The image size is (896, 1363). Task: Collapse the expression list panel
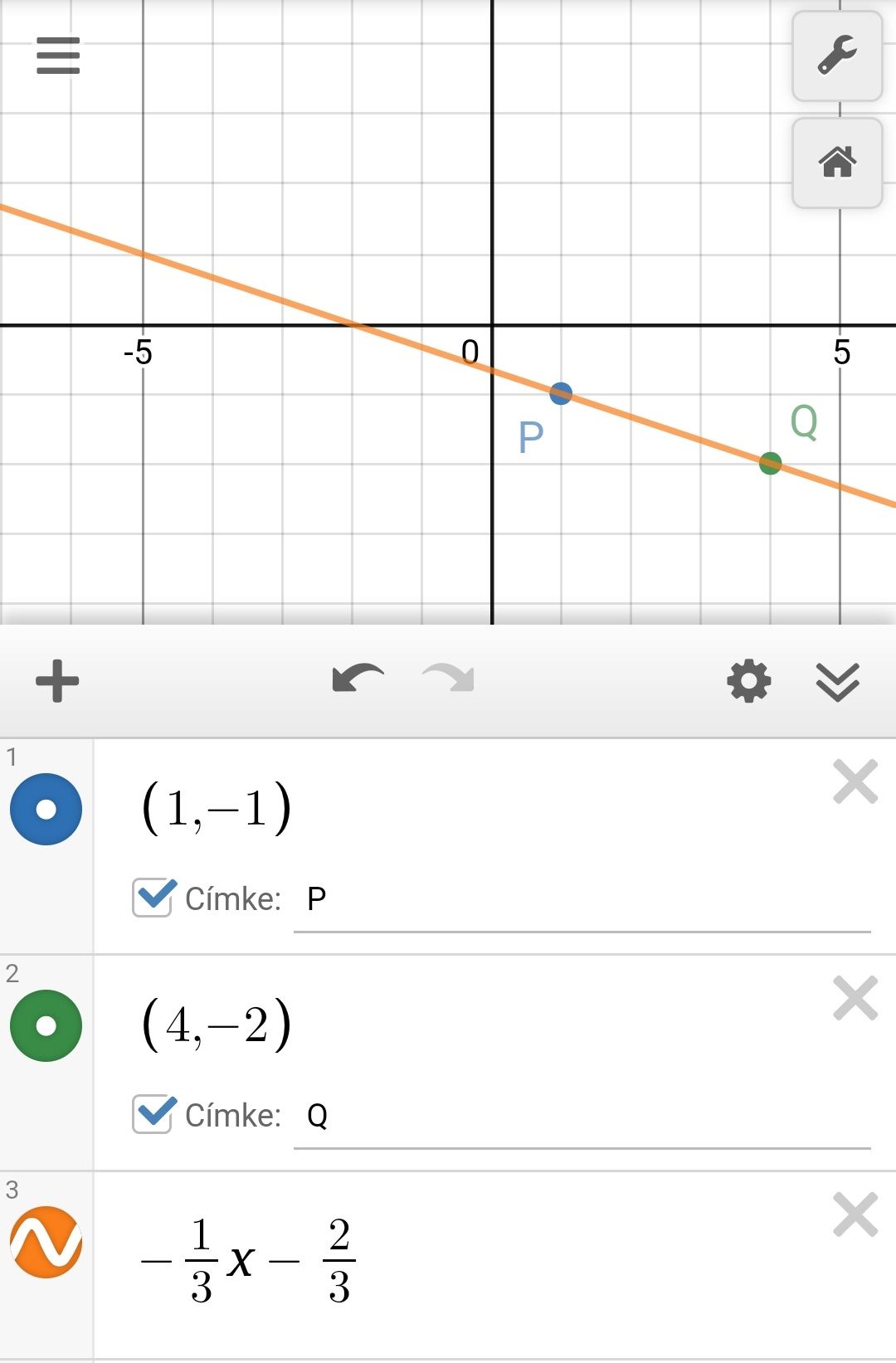(x=837, y=682)
